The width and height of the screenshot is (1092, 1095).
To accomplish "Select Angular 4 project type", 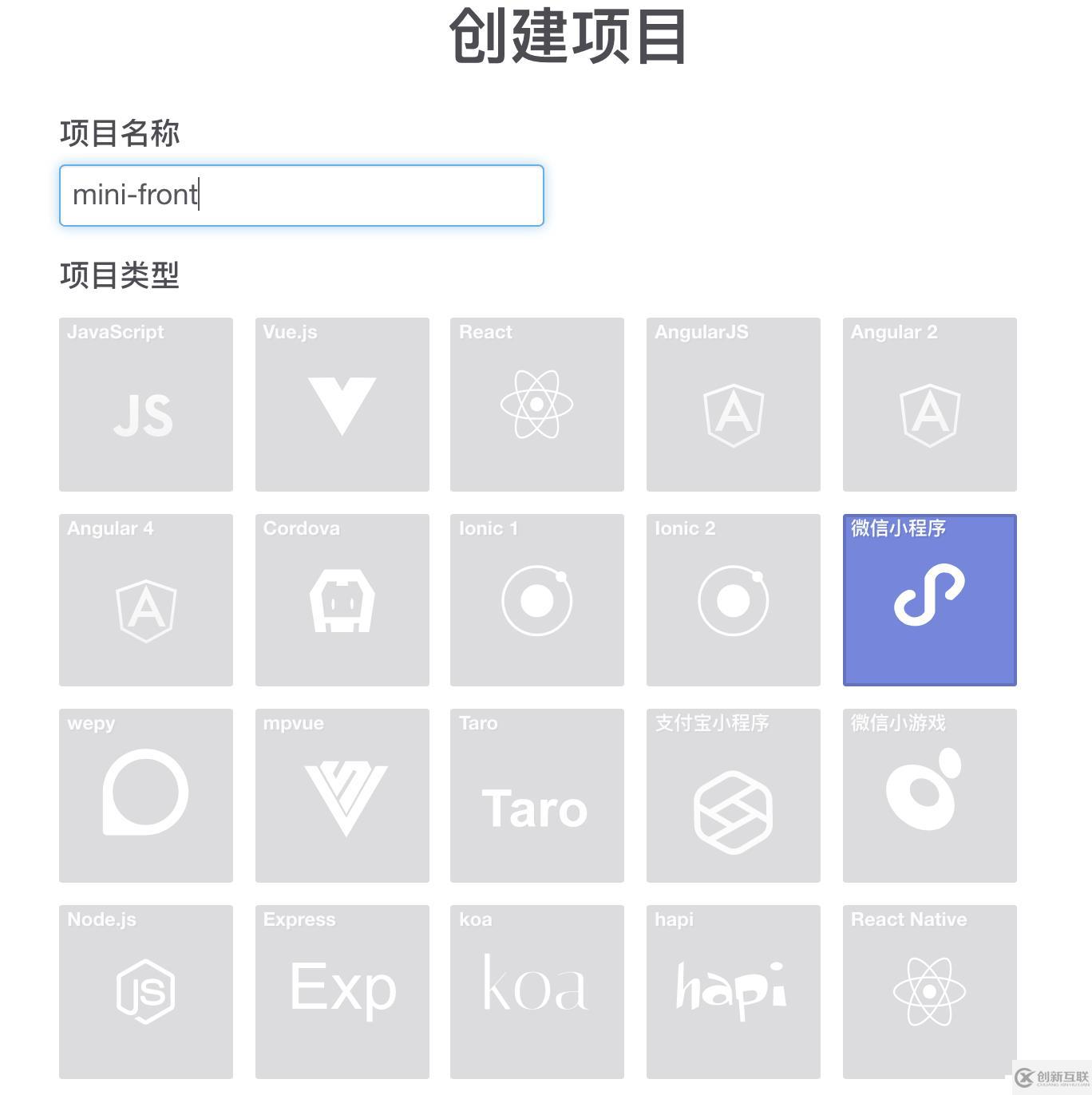I will point(146,600).
